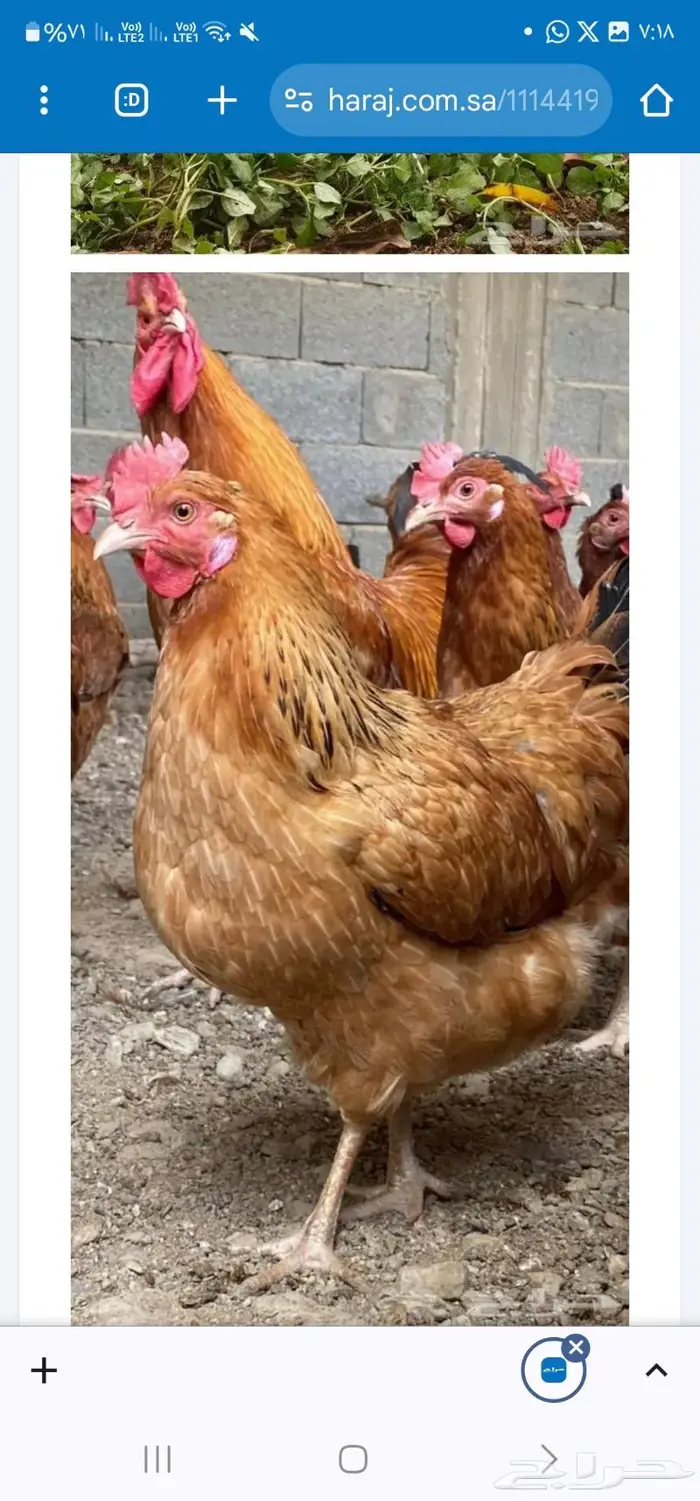Add a new browser tab

(222, 100)
